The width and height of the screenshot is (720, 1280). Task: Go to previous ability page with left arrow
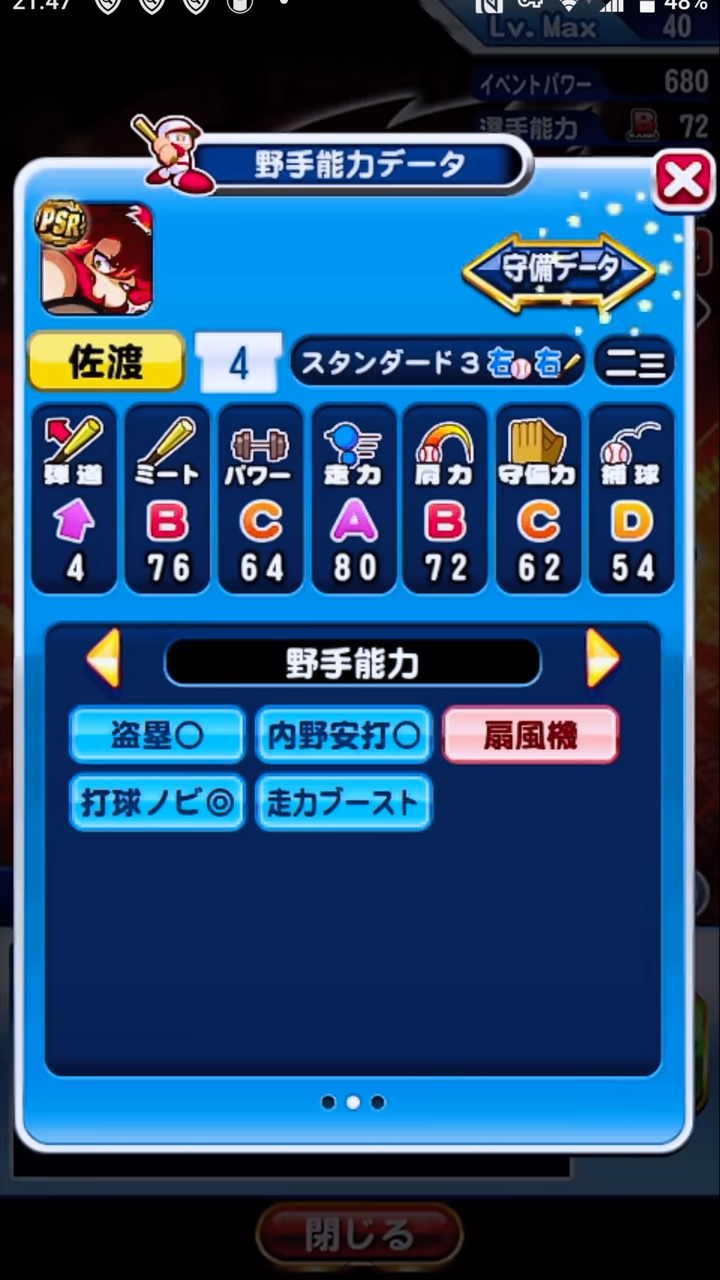coord(103,658)
